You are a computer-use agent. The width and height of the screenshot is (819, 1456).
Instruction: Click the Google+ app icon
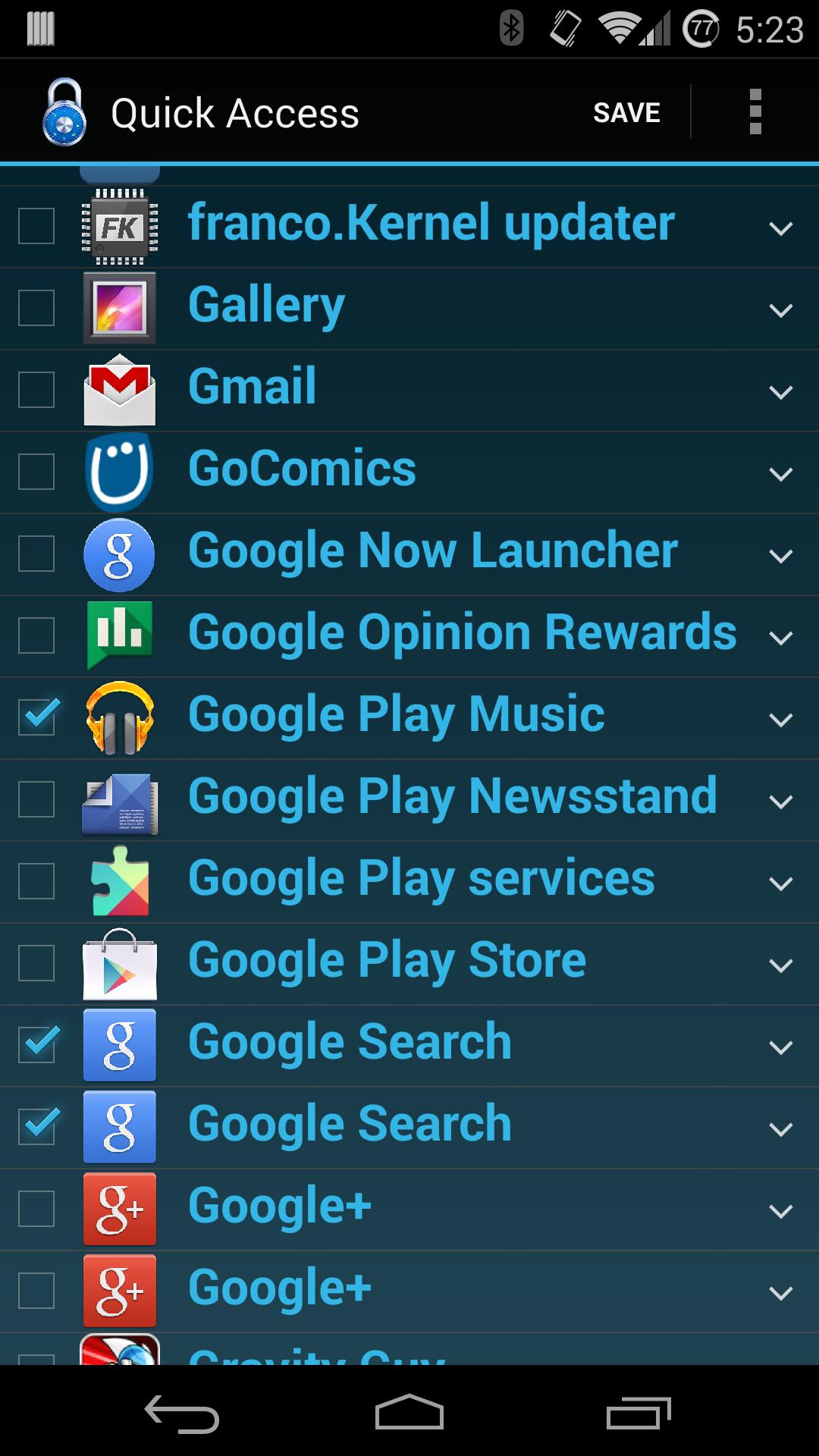click(x=119, y=1207)
